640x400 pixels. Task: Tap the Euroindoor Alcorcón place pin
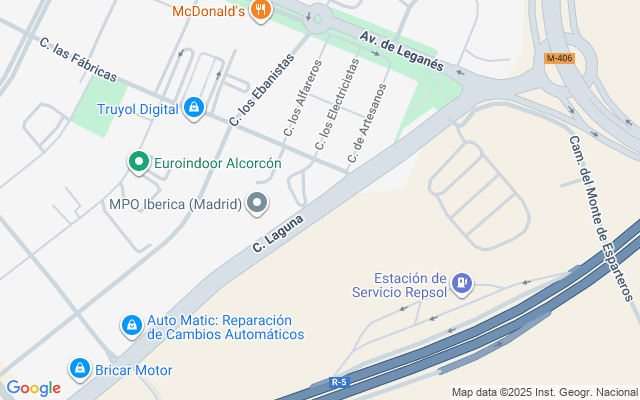tap(139, 163)
